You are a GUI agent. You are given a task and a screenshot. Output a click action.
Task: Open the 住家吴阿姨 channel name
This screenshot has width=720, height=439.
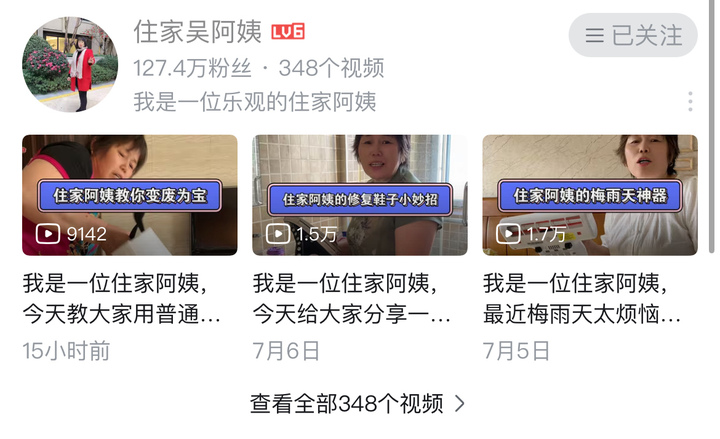[x=198, y=32]
